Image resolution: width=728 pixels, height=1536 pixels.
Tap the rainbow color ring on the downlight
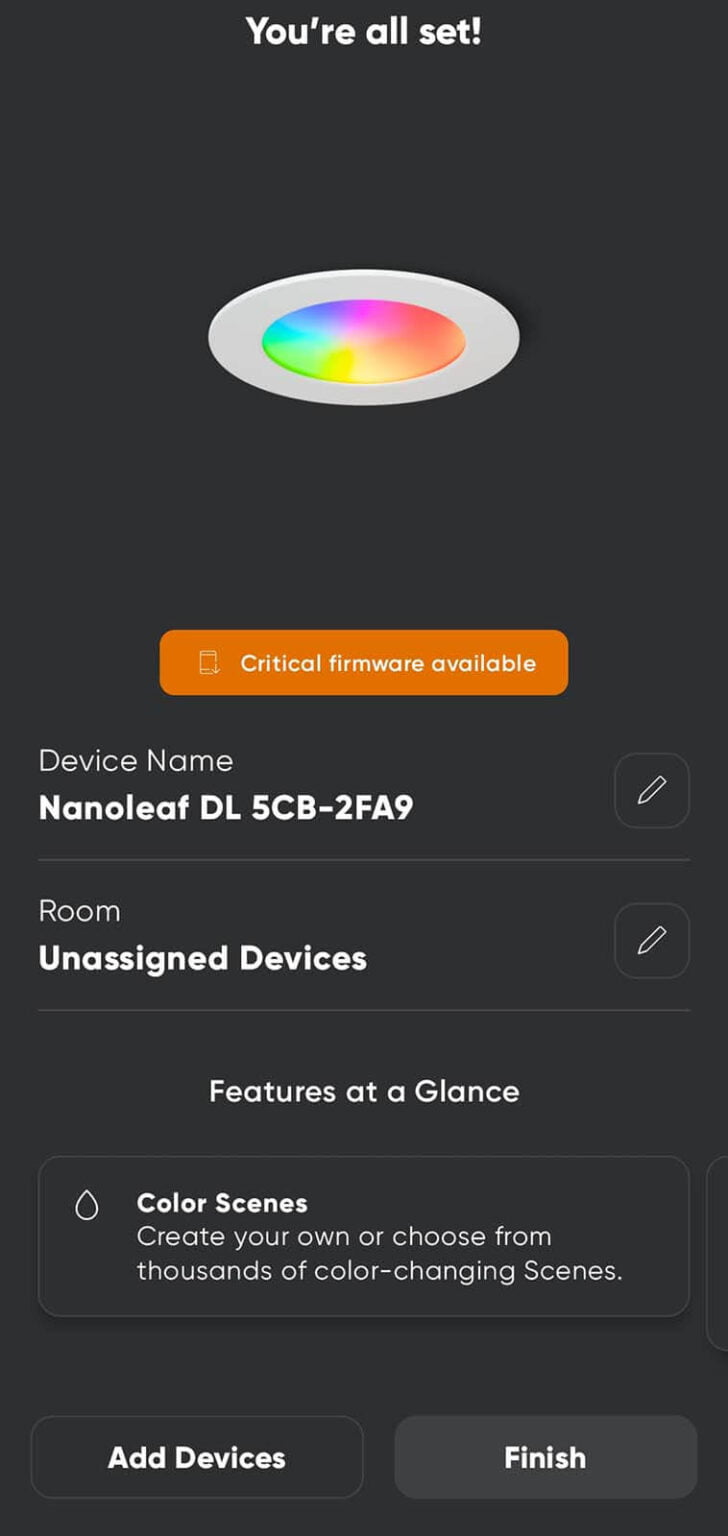tap(364, 335)
